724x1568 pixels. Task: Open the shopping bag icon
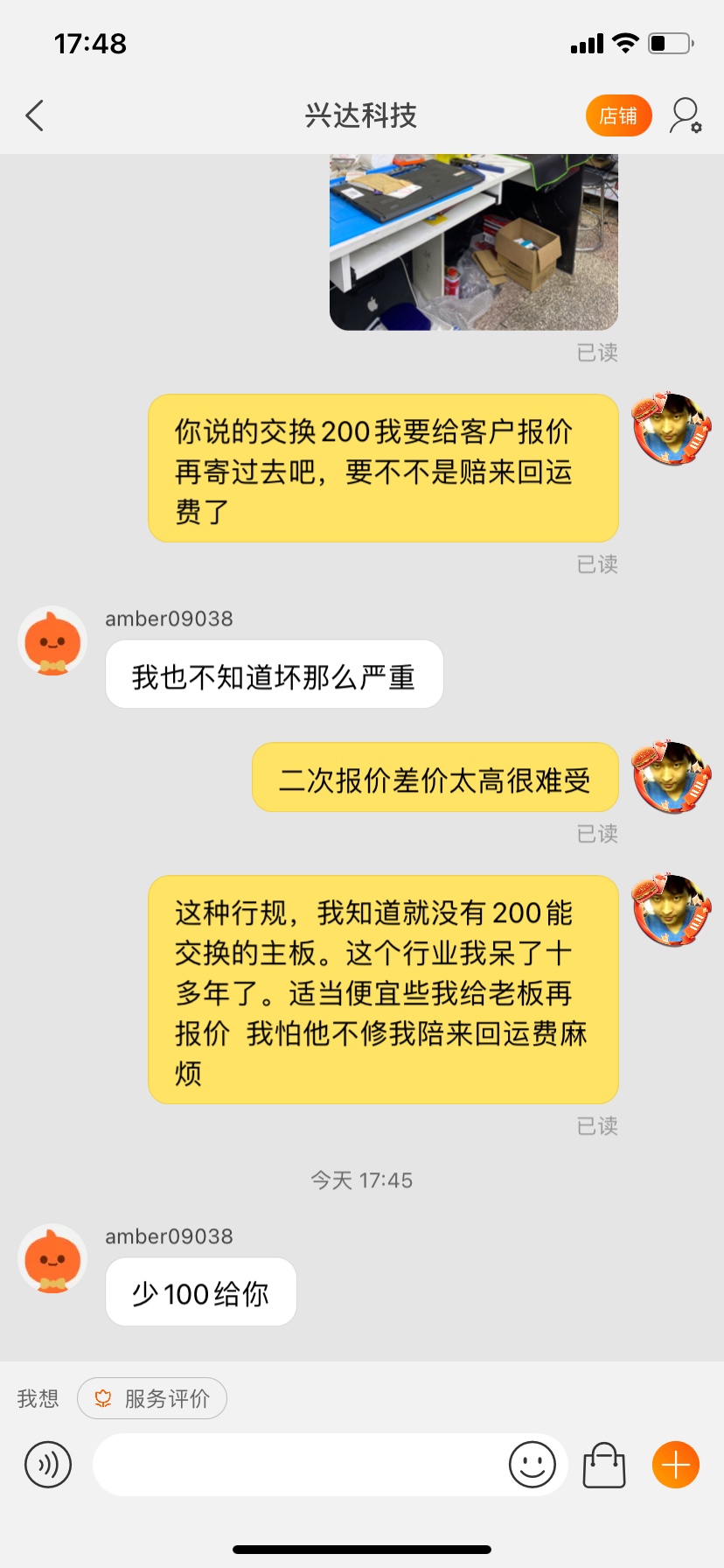pyautogui.click(x=604, y=1465)
